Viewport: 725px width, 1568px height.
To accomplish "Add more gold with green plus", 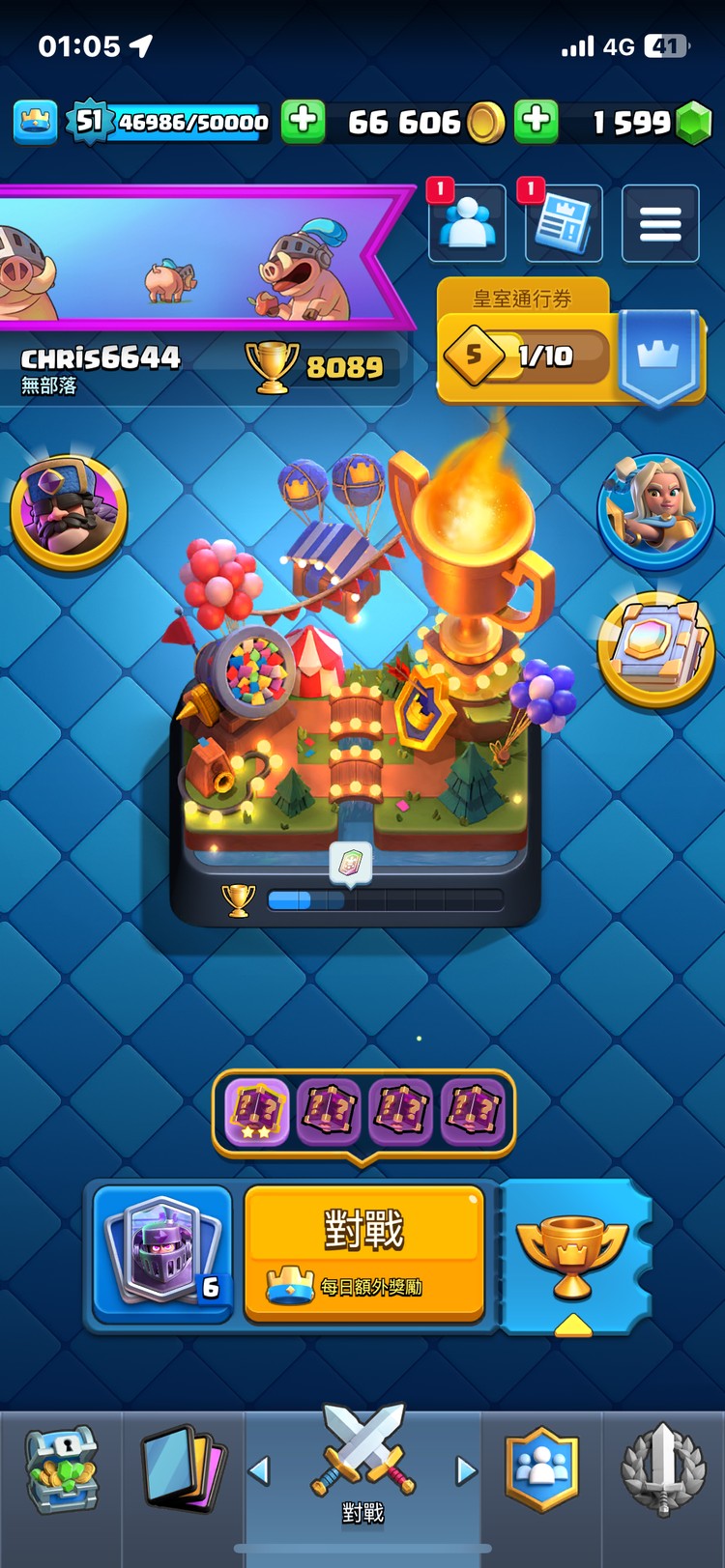I will point(303,122).
